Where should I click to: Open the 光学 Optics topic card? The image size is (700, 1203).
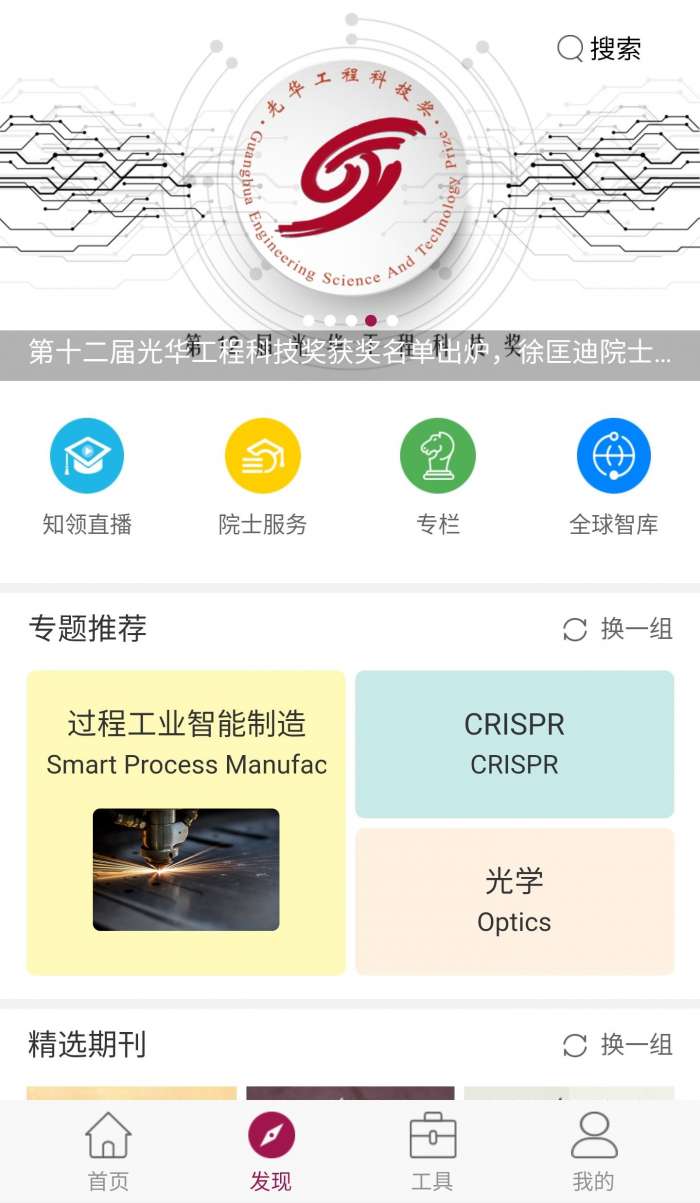(x=514, y=901)
